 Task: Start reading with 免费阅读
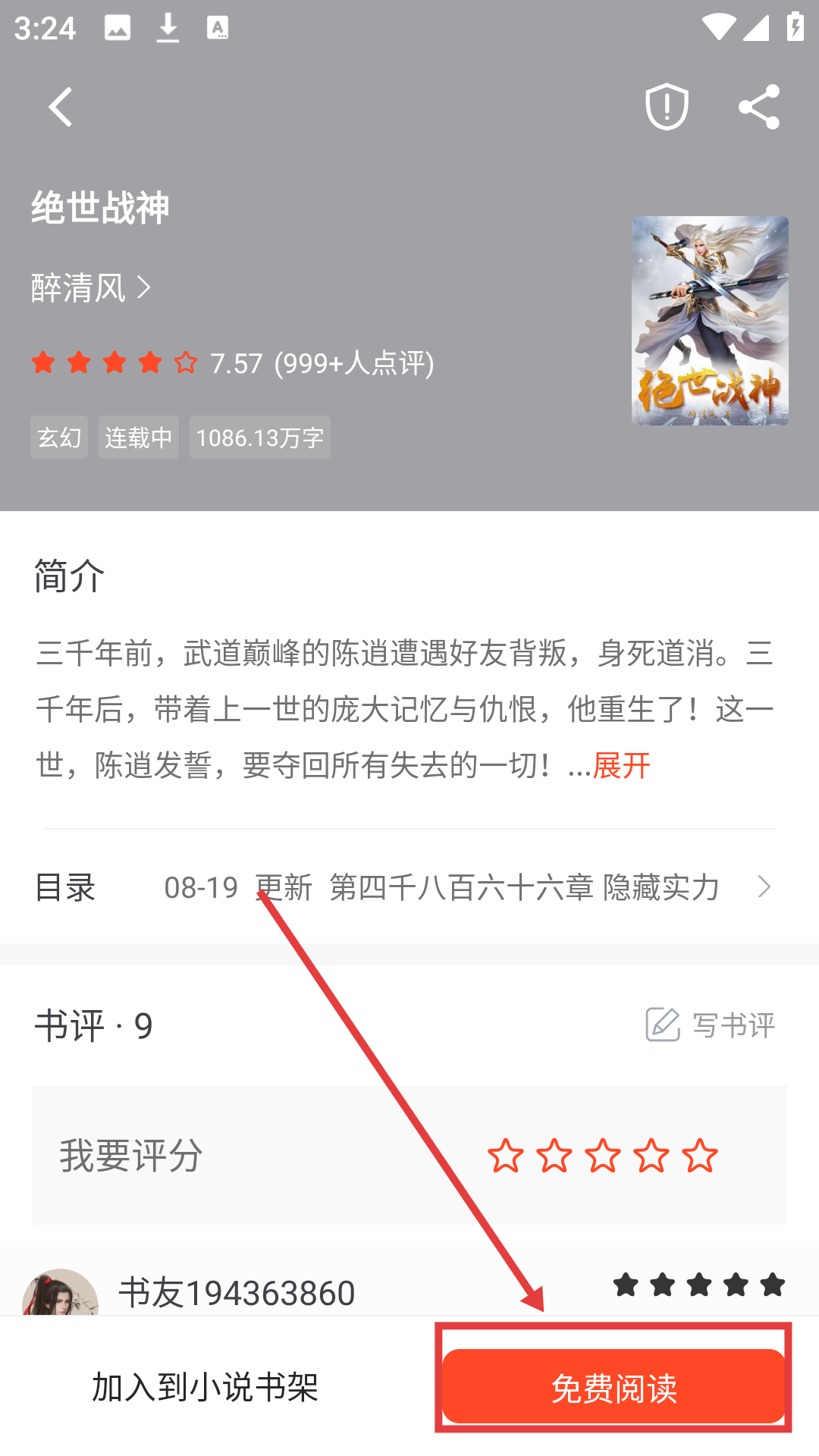click(613, 1388)
